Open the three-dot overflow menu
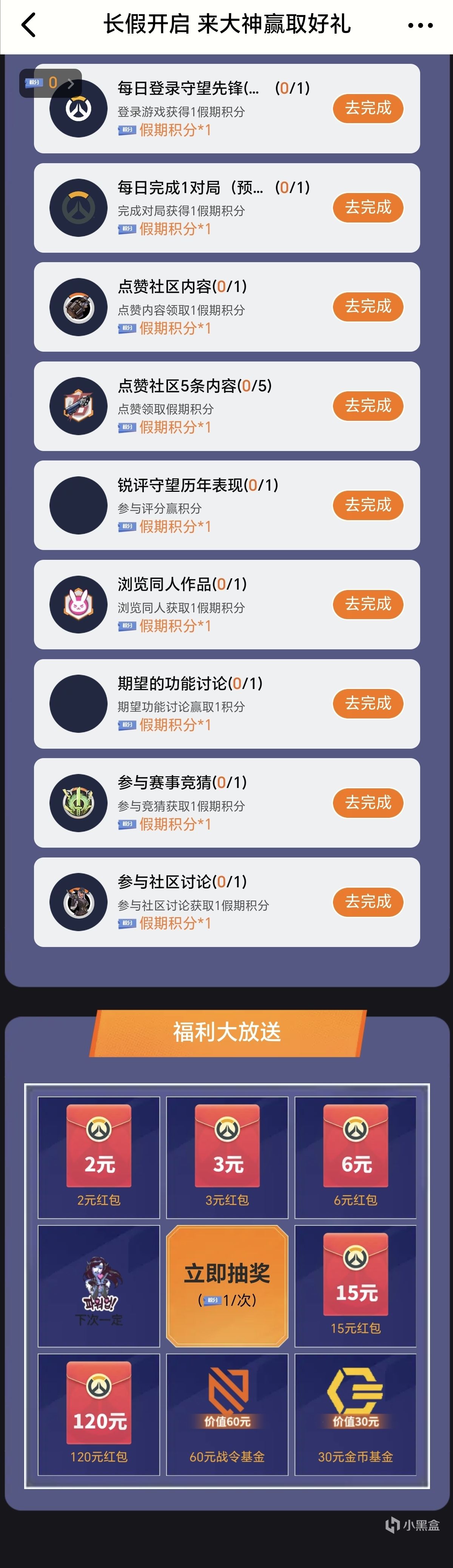 click(420, 26)
